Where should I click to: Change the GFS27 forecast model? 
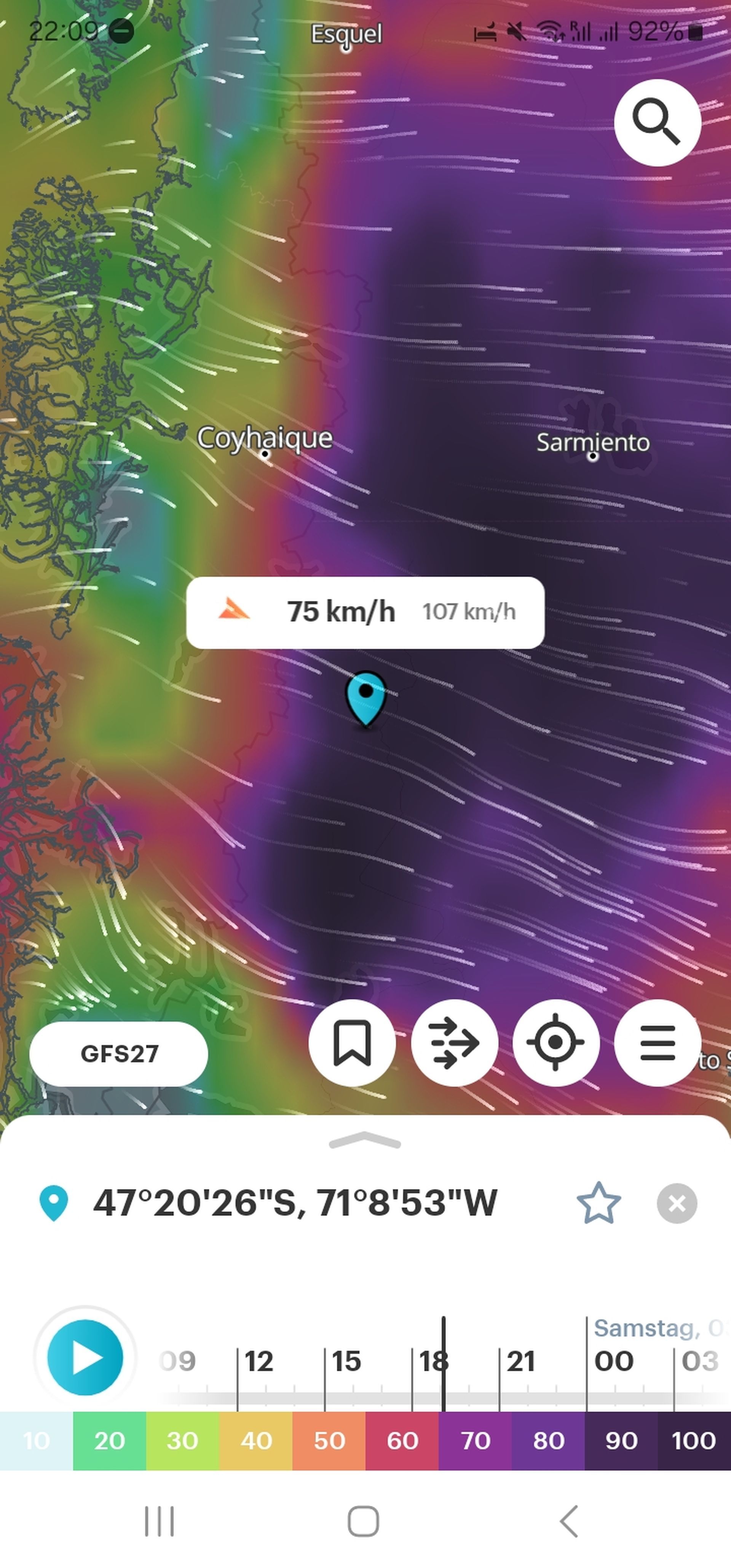(118, 1054)
